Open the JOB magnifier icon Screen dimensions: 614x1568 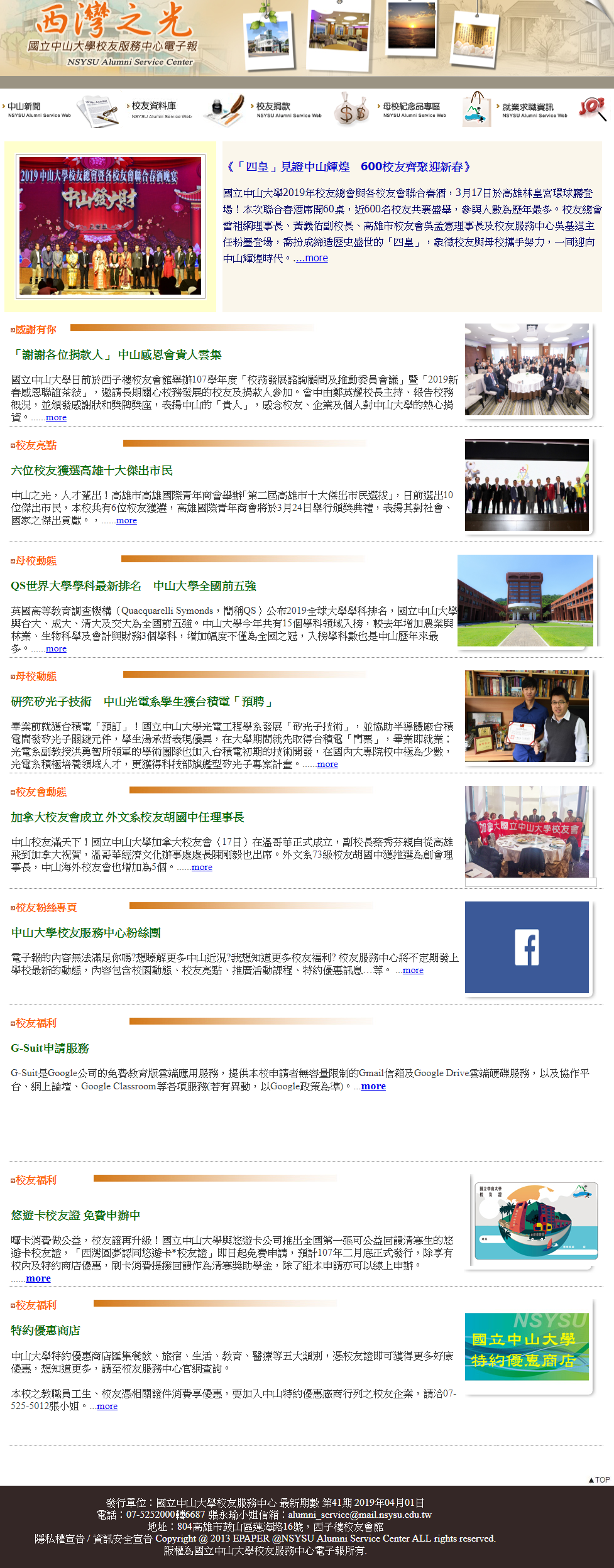(x=593, y=109)
